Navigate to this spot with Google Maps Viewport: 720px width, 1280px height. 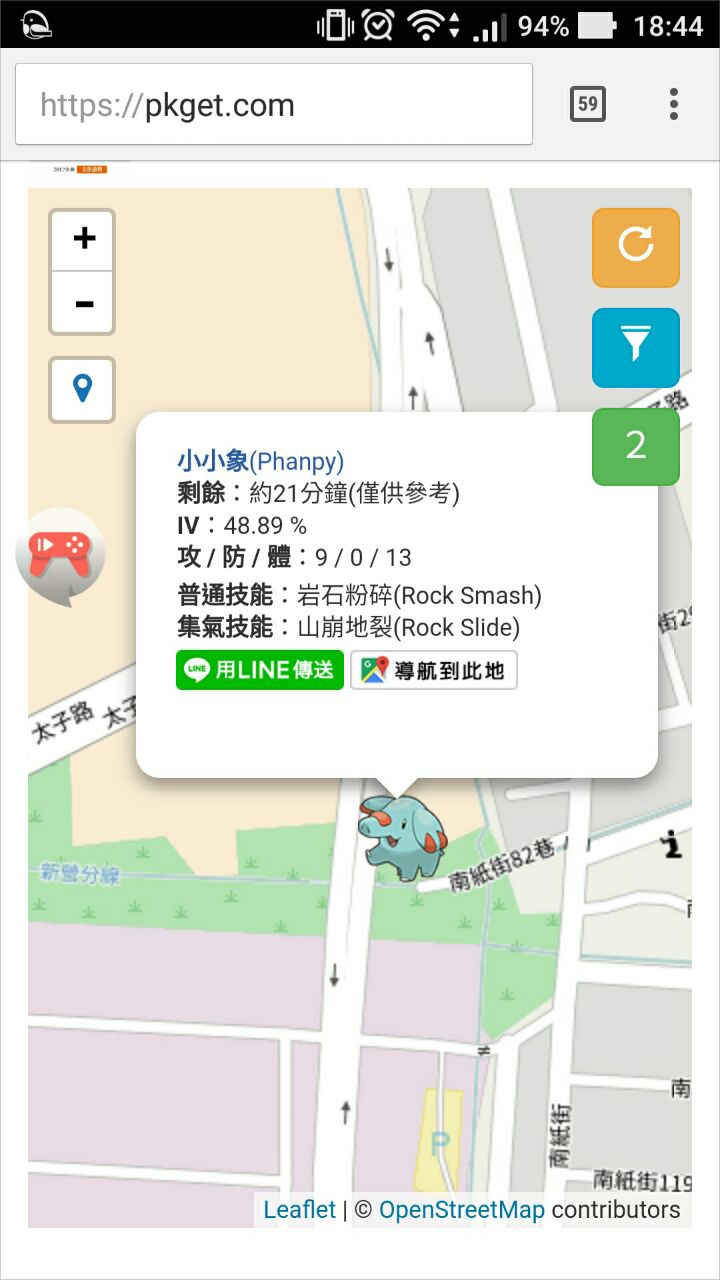click(434, 670)
